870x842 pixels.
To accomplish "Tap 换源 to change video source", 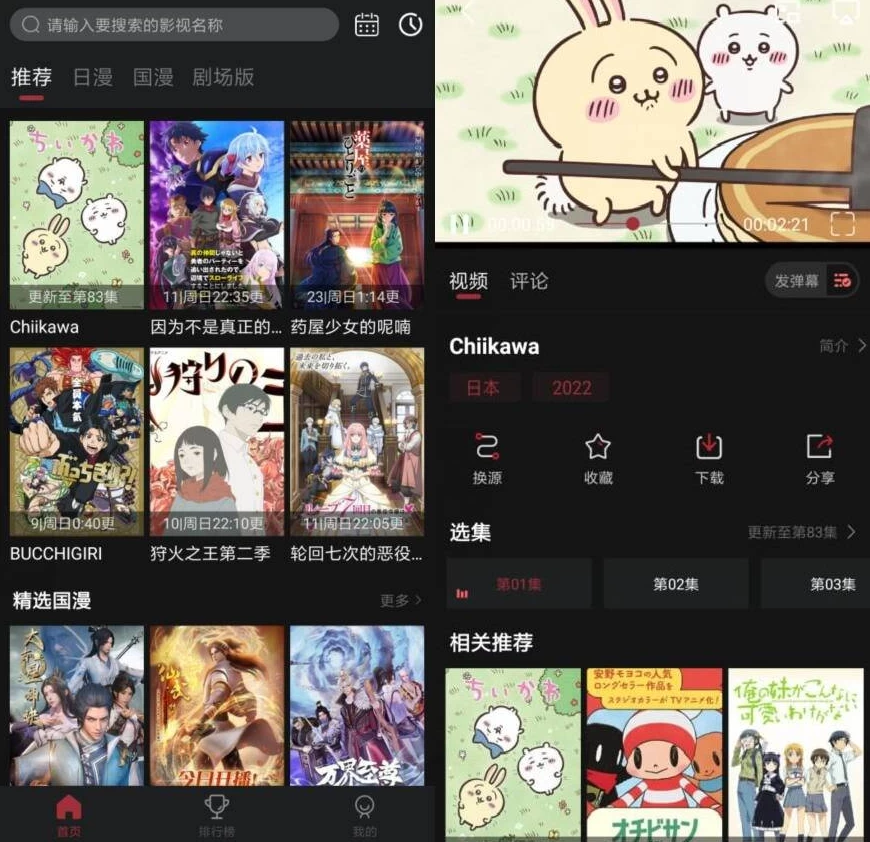I will point(487,458).
